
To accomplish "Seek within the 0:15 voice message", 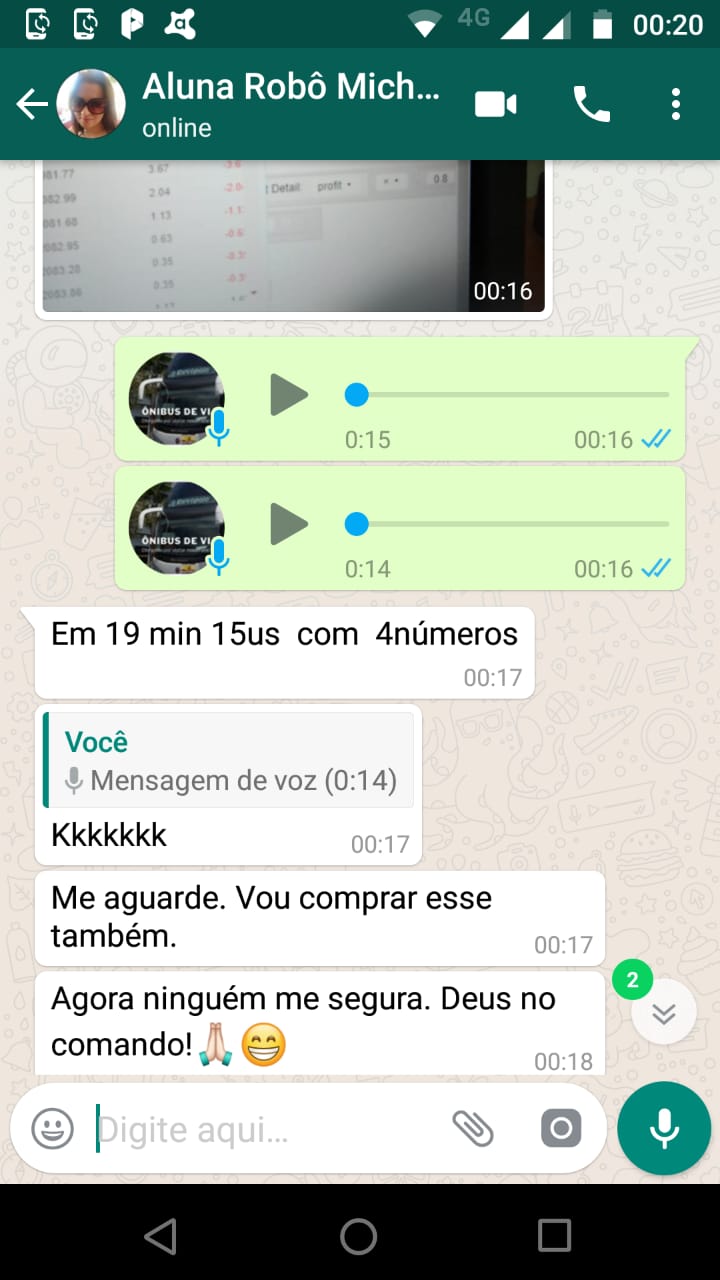I will click(x=510, y=395).
